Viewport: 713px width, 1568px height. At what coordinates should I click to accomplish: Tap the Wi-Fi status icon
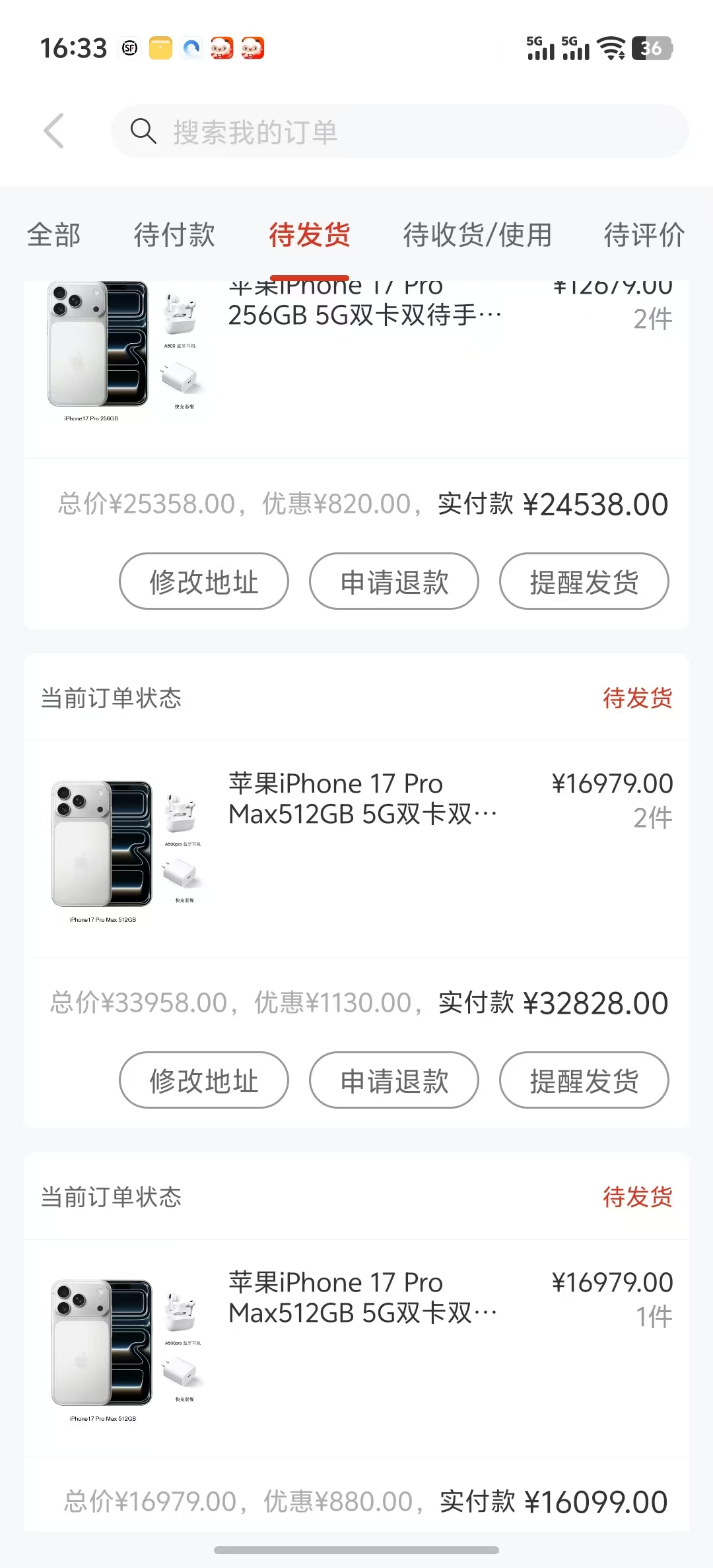[x=610, y=49]
